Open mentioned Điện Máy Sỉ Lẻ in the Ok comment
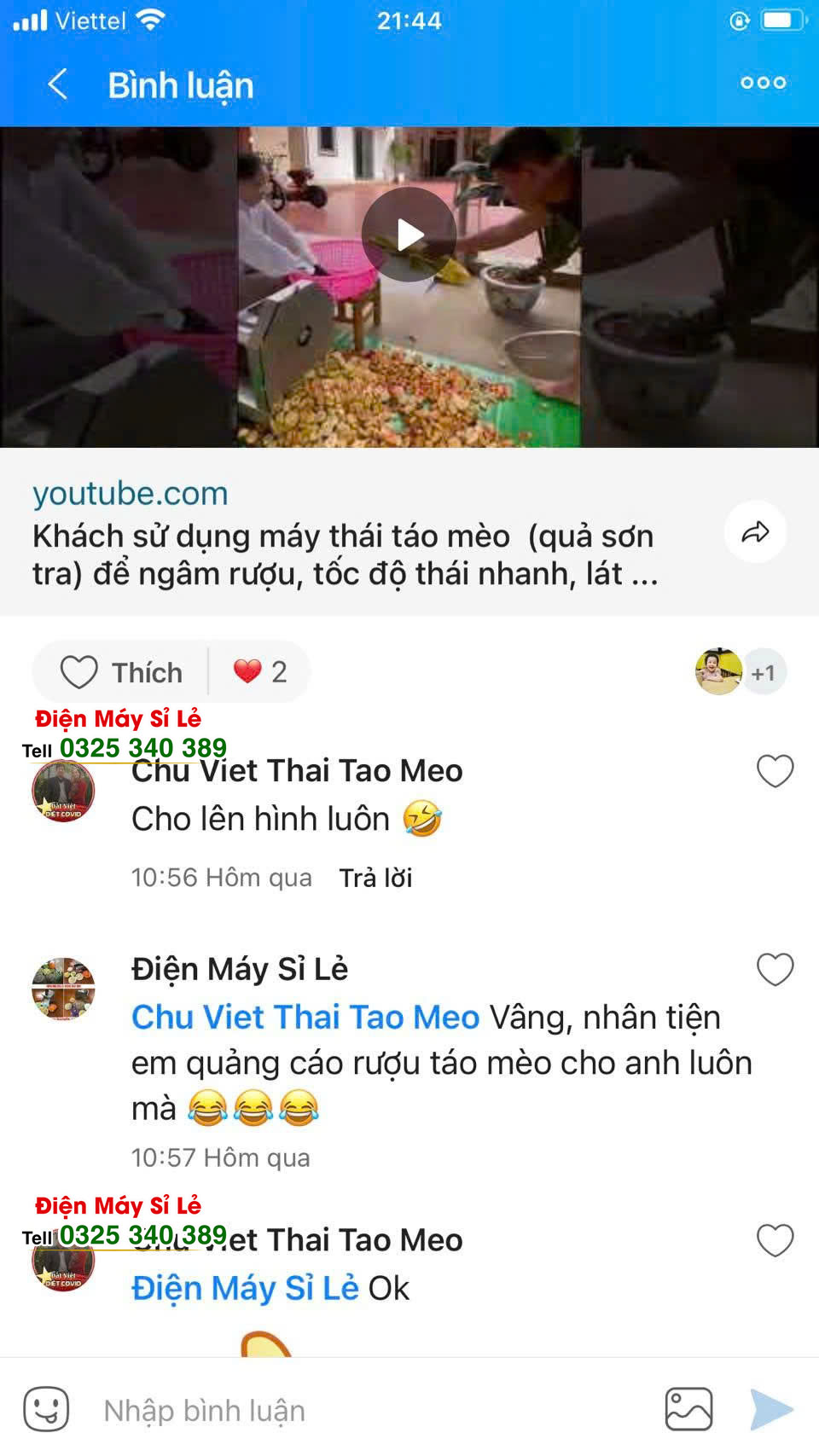Screen dimensions: 819x1456 click(245, 1288)
